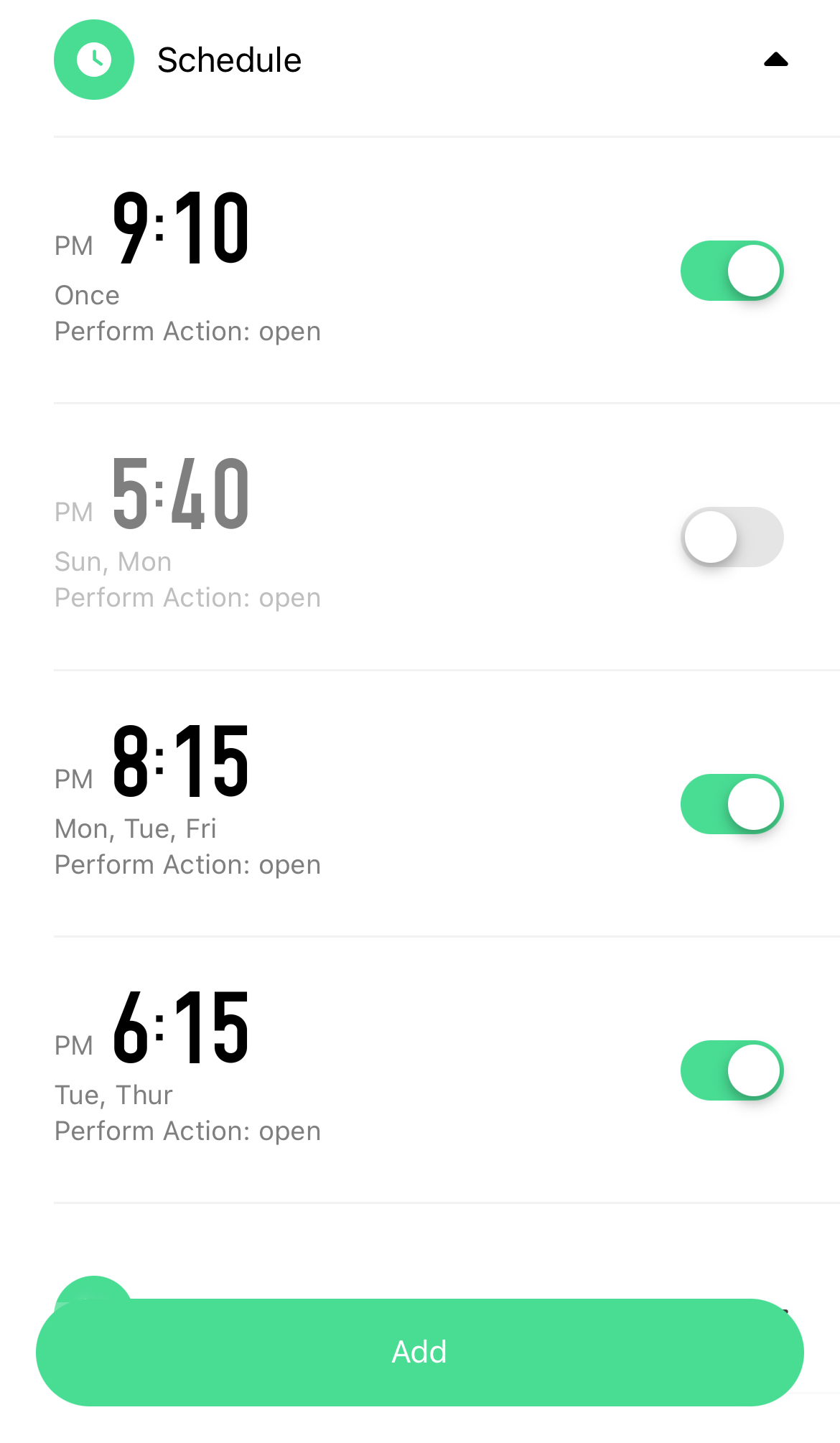Screen dimensions: 840x1443
Task: Tap Add to create a new schedule
Action: coord(419,1353)
